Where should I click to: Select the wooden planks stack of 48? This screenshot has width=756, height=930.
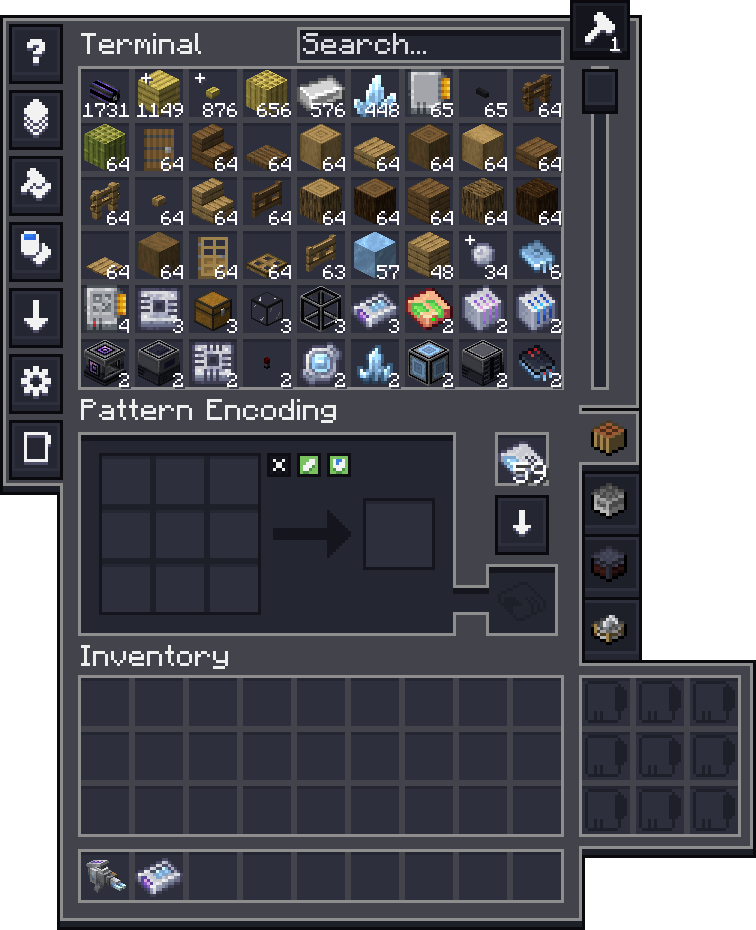[429, 255]
